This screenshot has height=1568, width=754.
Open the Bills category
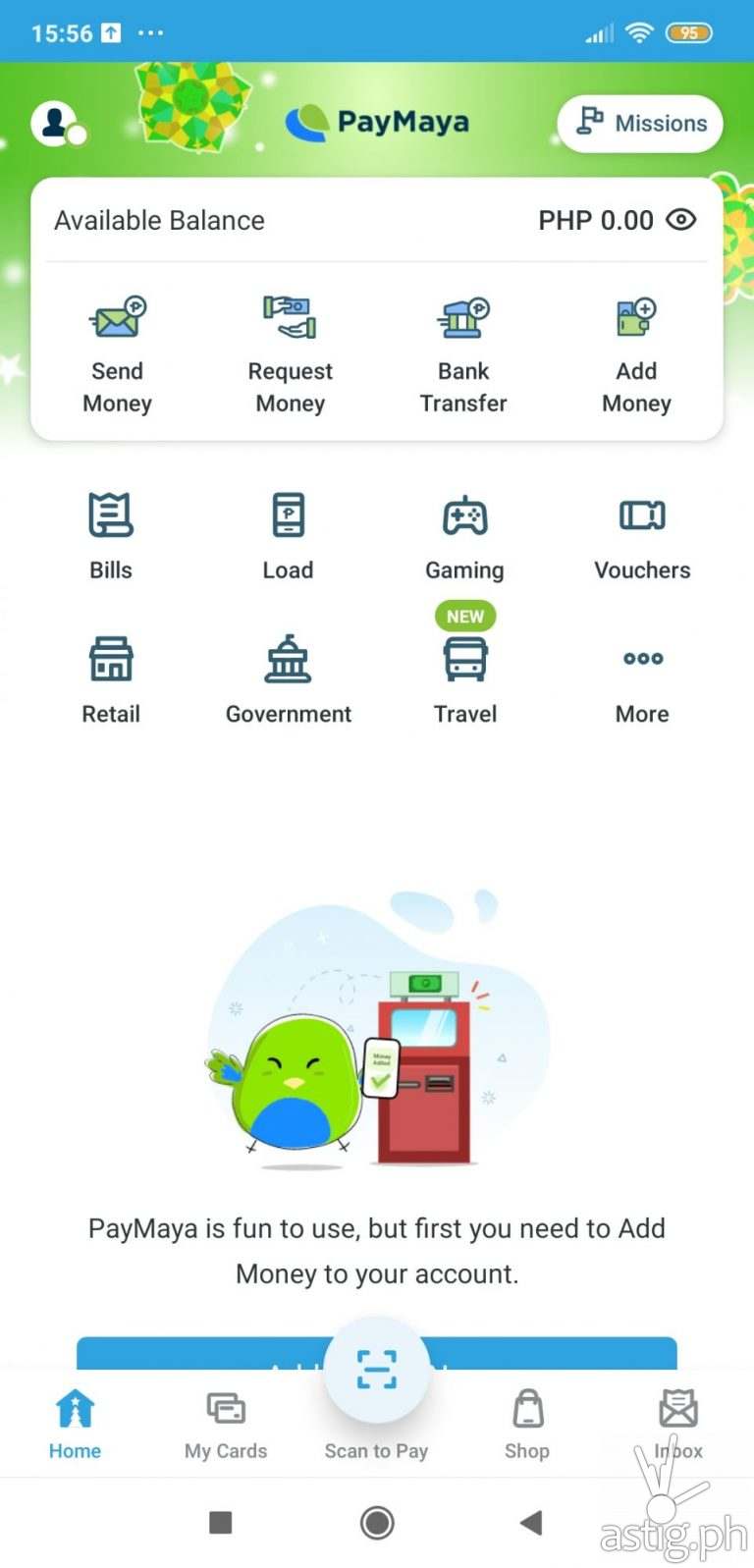pyautogui.click(x=111, y=535)
